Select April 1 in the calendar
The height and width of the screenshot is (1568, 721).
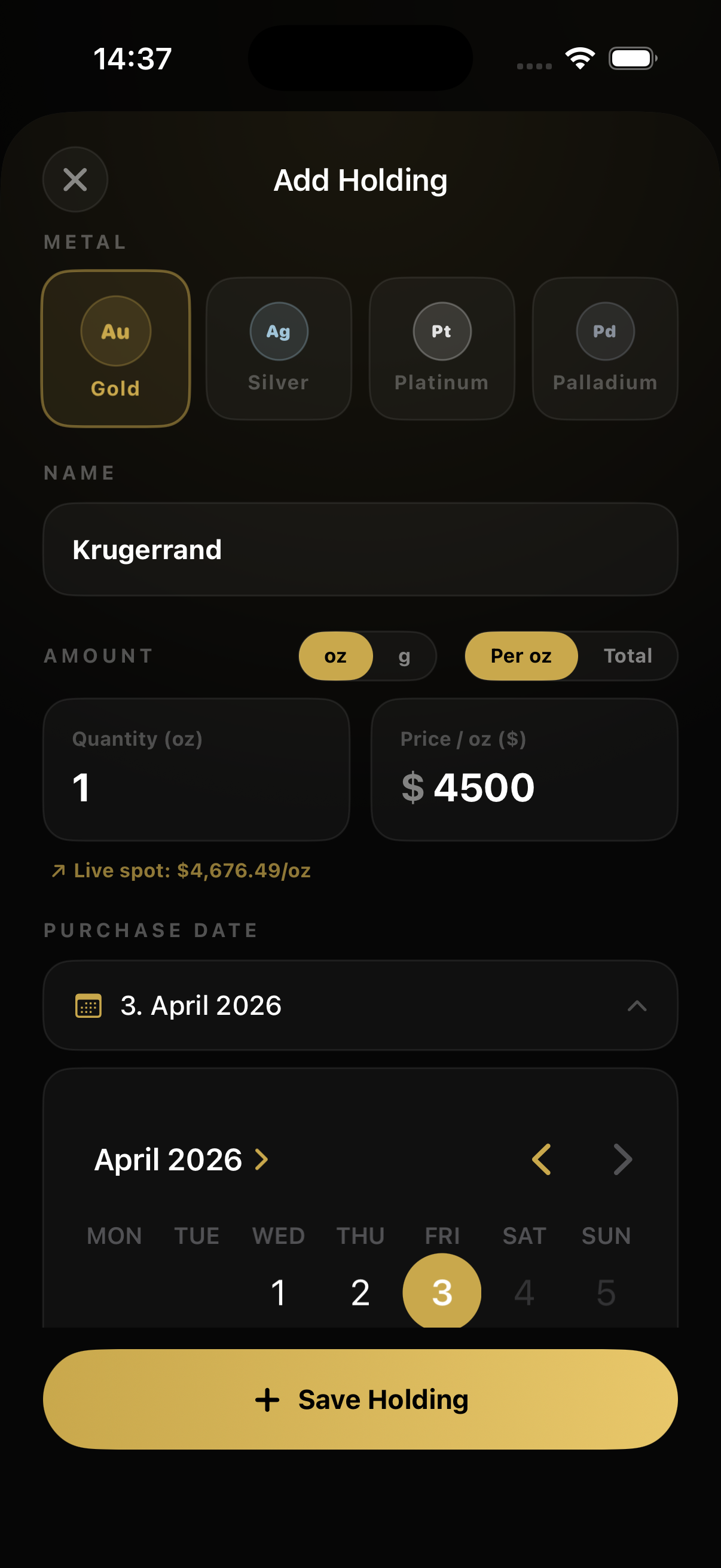pyautogui.click(x=279, y=1292)
